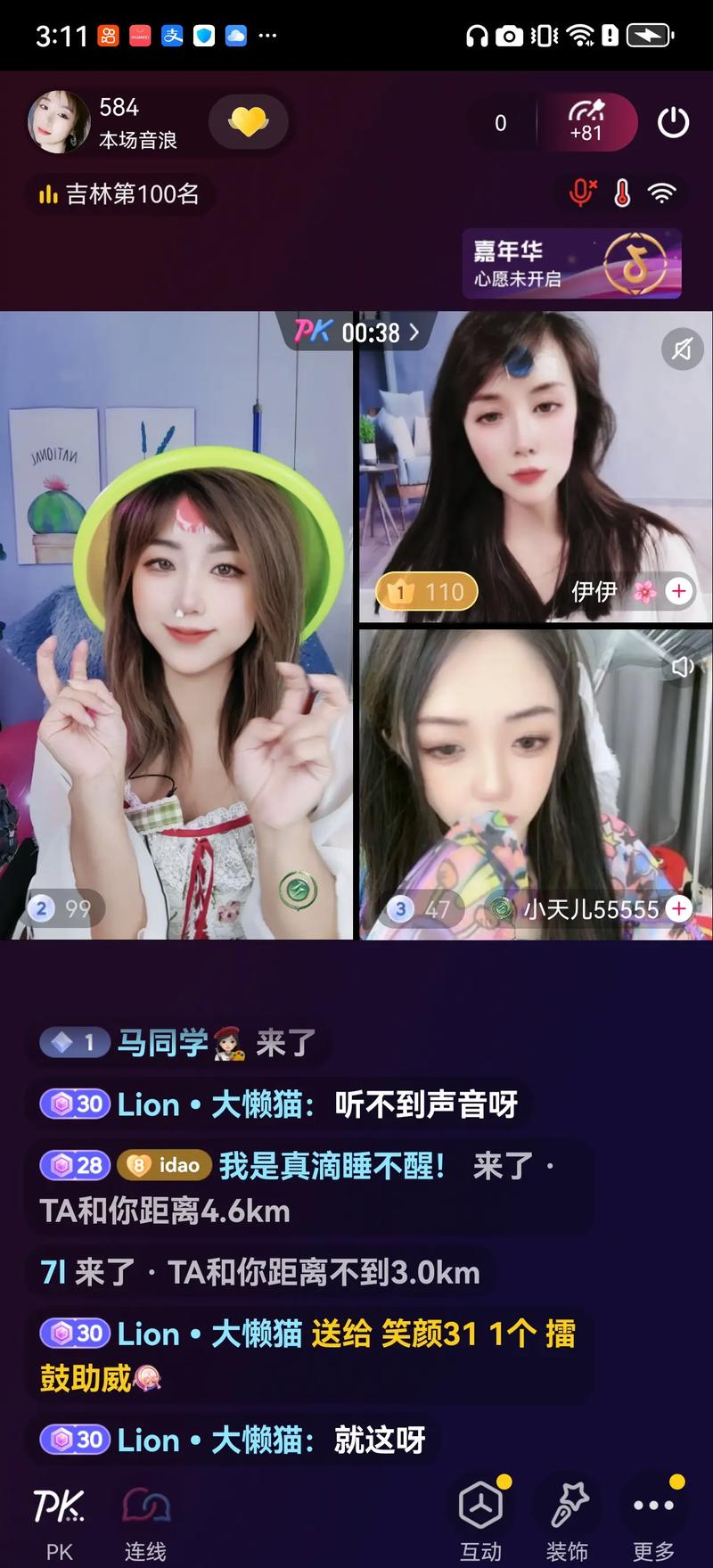Mute the sound of 小天儿55555's stream

point(683,667)
